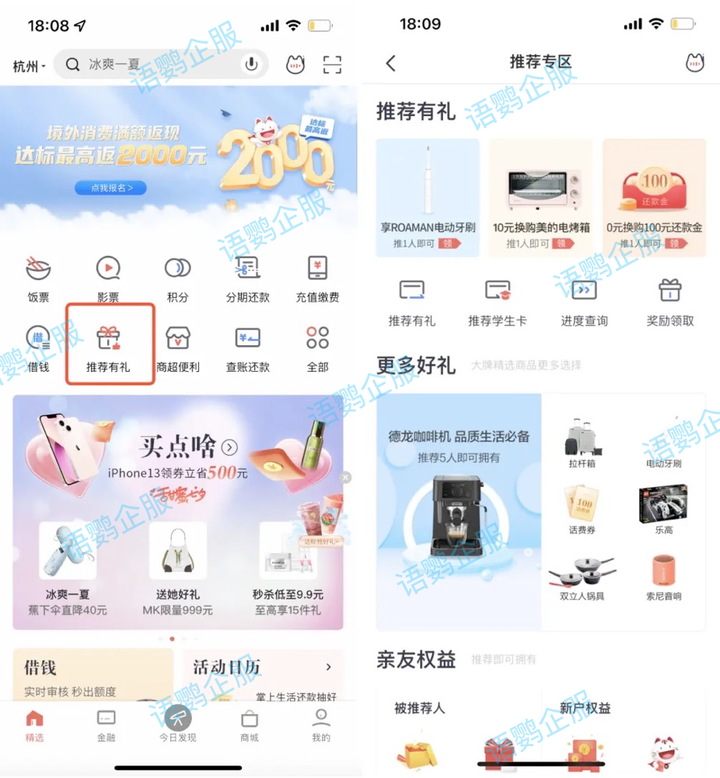Check 进度查询
The image size is (720, 778).
[584, 301]
